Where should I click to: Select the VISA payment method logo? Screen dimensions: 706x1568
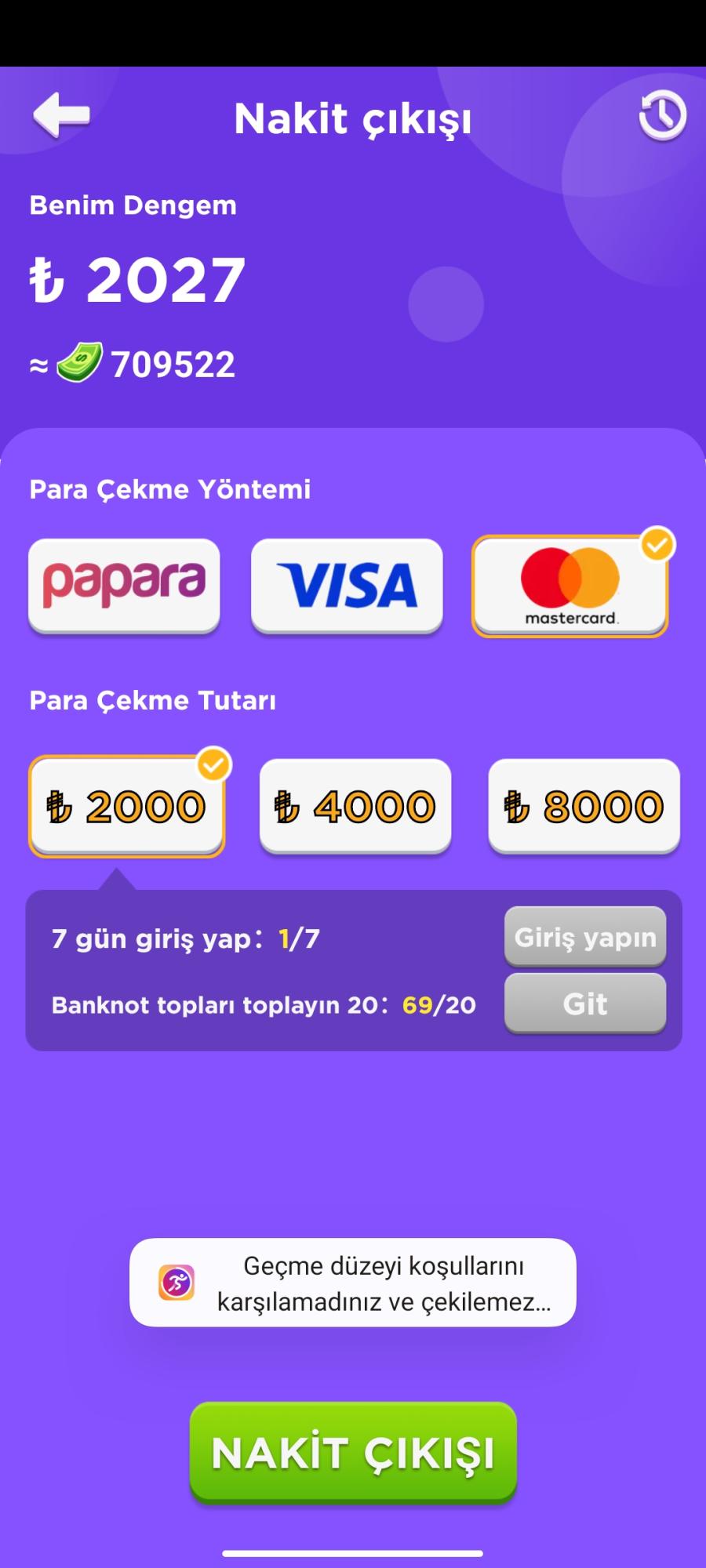[348, 586]
